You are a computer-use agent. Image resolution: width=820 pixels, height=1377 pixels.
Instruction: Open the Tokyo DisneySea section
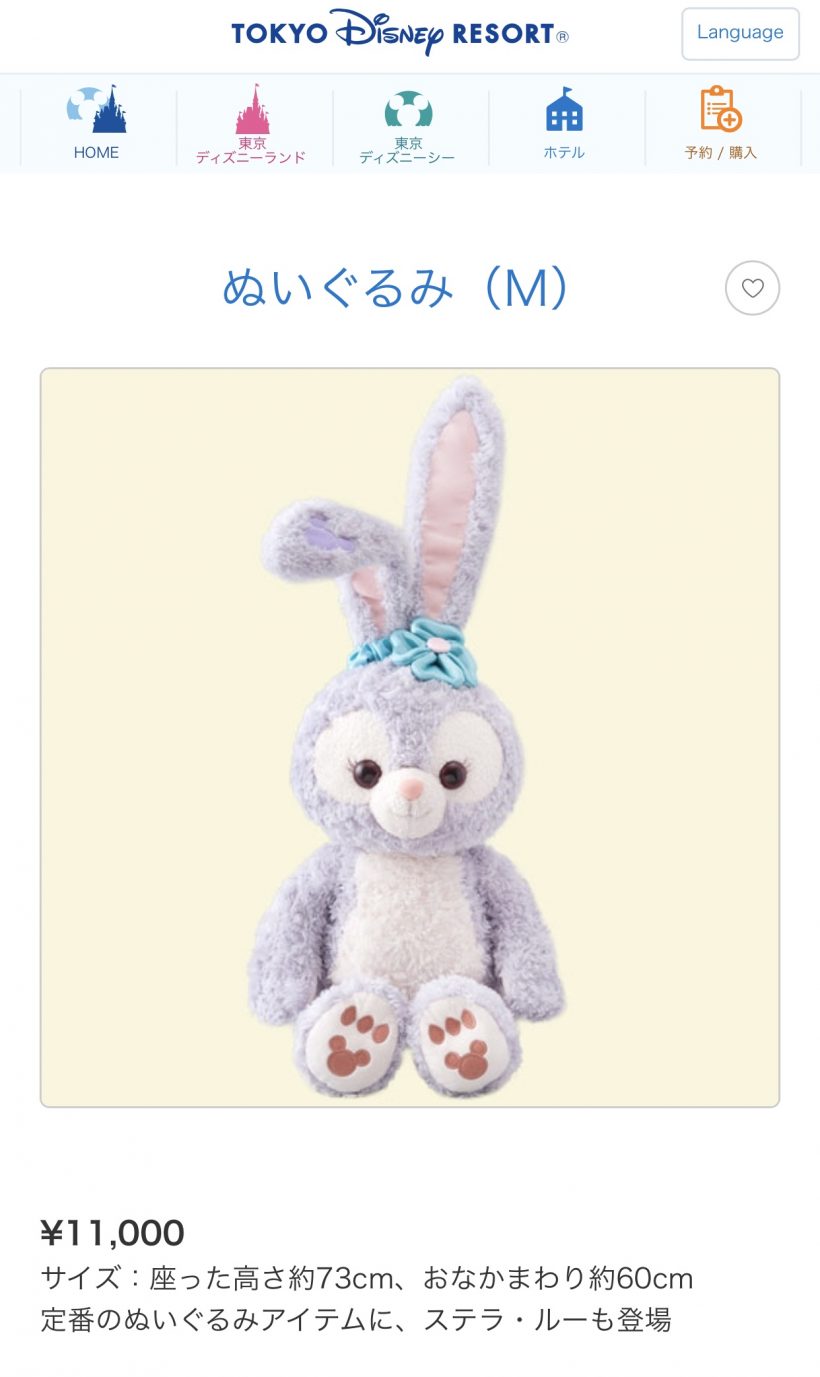pos(408,123)
